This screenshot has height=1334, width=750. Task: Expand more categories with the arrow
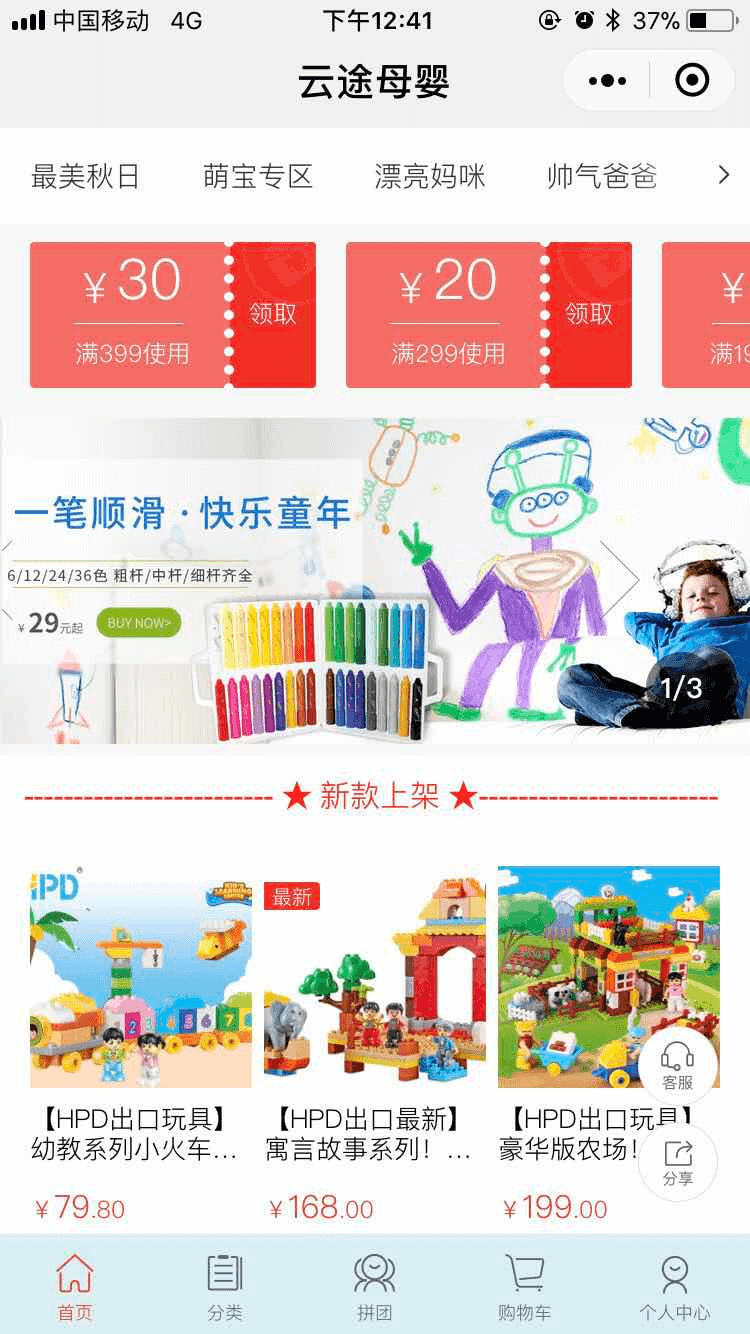point(725,176)
